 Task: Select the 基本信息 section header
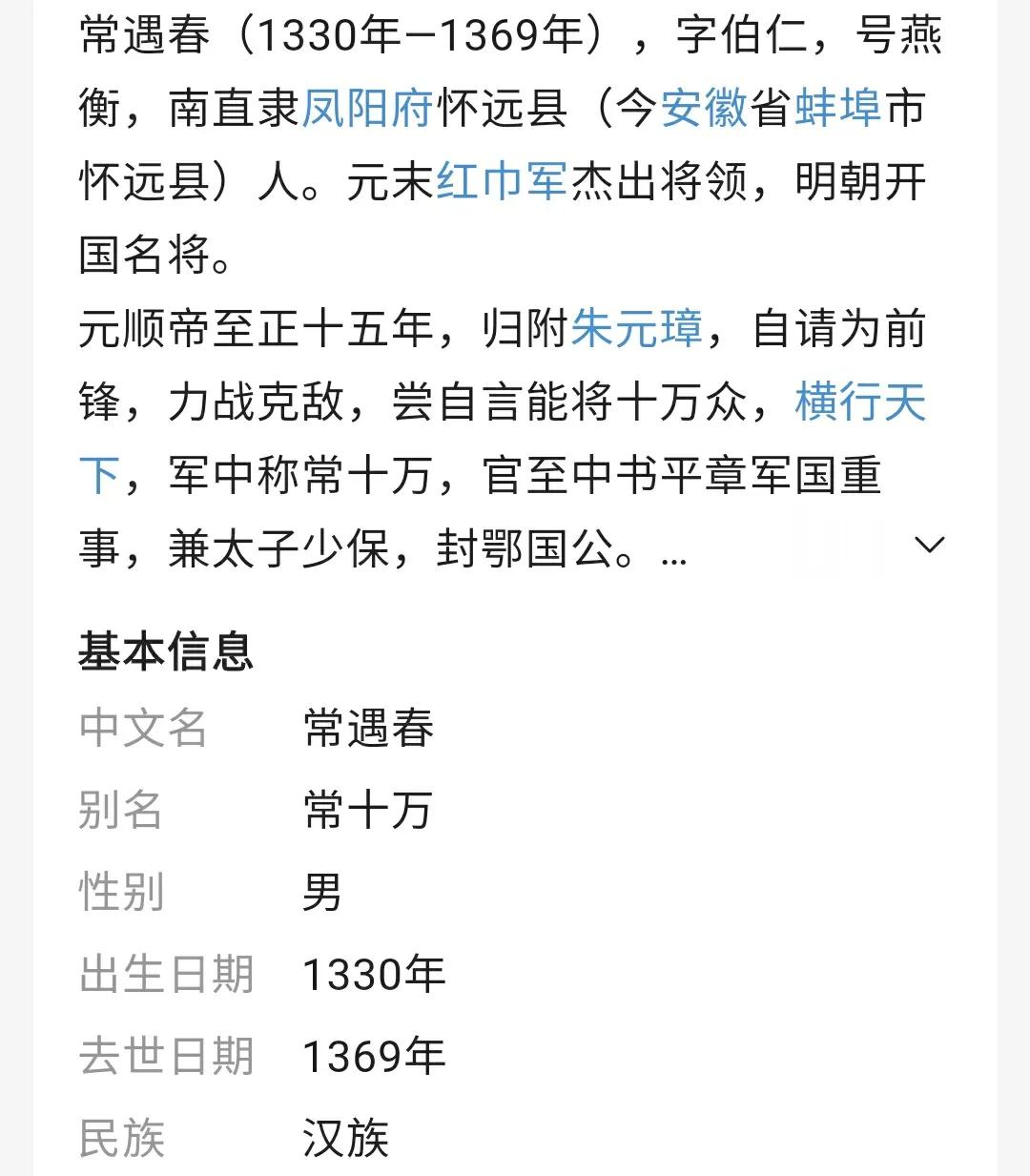point(169,651)
